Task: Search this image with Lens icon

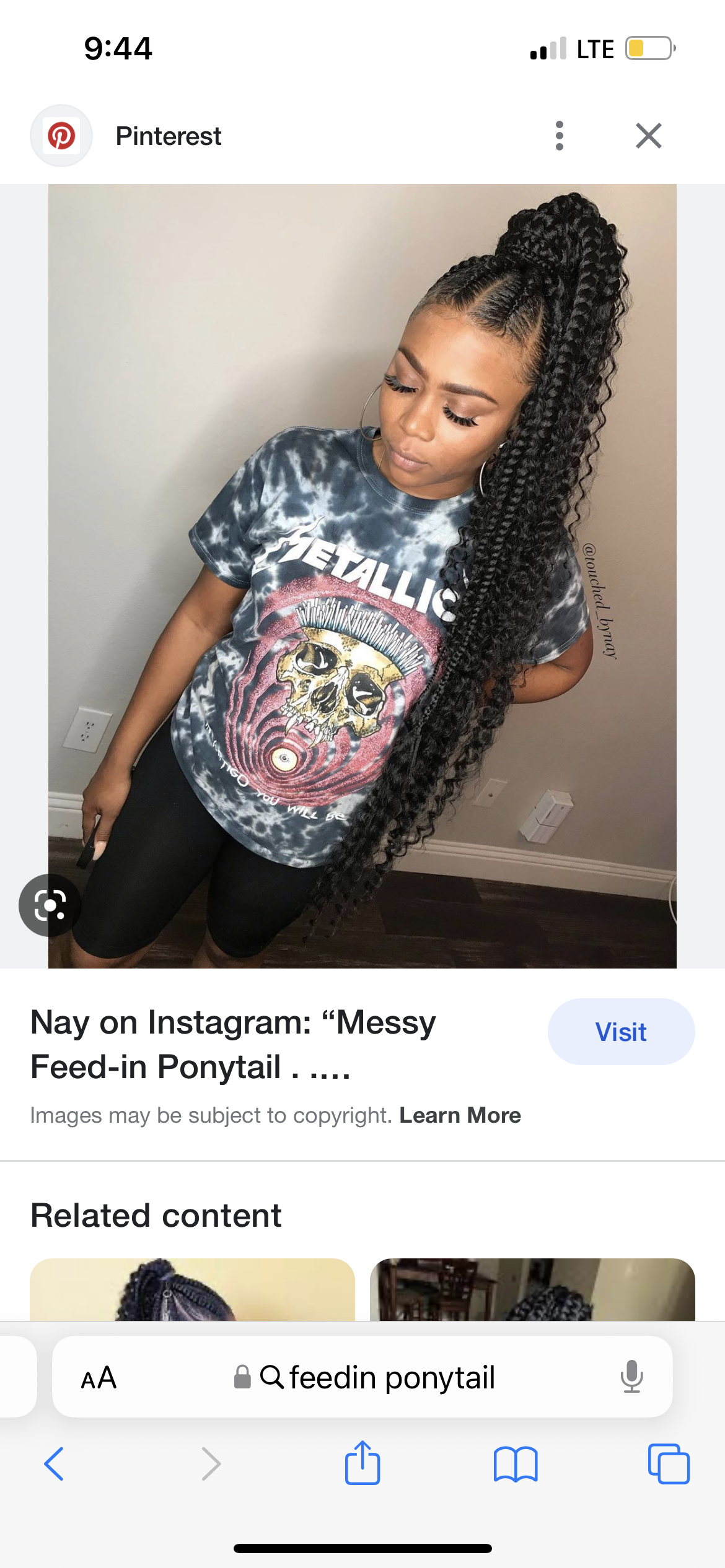Action: 50,905
